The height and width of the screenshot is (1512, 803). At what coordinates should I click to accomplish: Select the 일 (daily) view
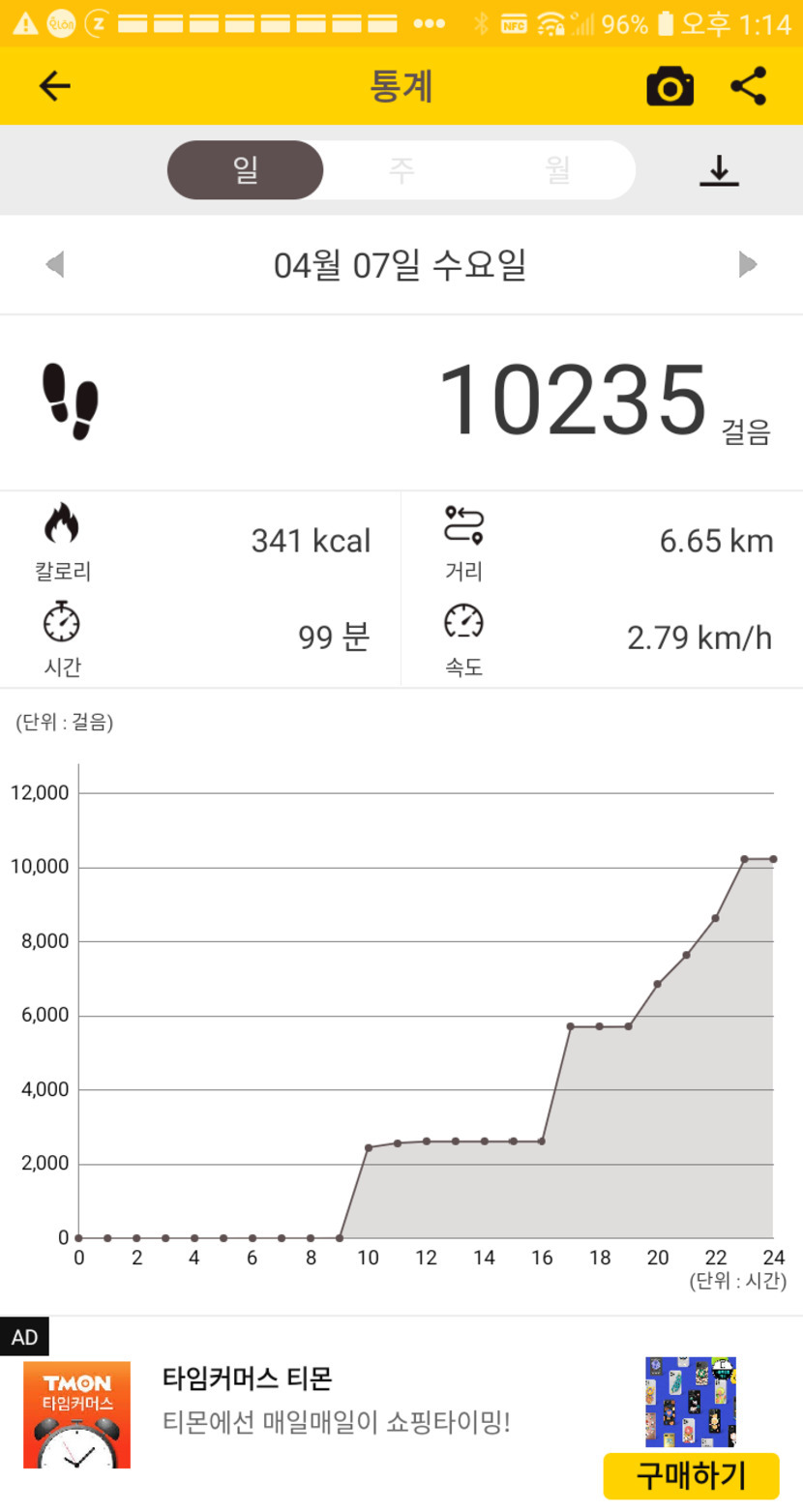click(246, 170)
